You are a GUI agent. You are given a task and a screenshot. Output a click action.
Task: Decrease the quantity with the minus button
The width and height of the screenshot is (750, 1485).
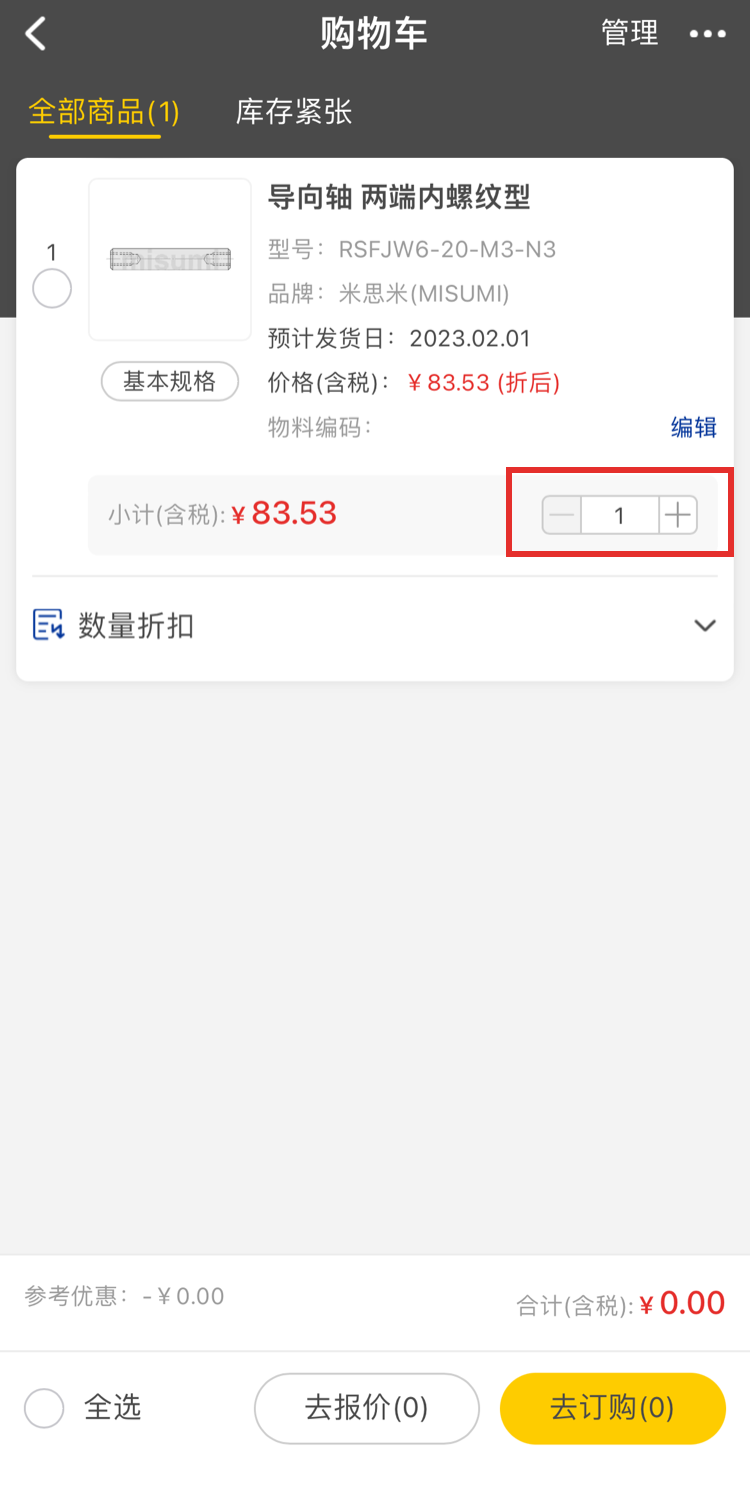[x=562, y=516]
